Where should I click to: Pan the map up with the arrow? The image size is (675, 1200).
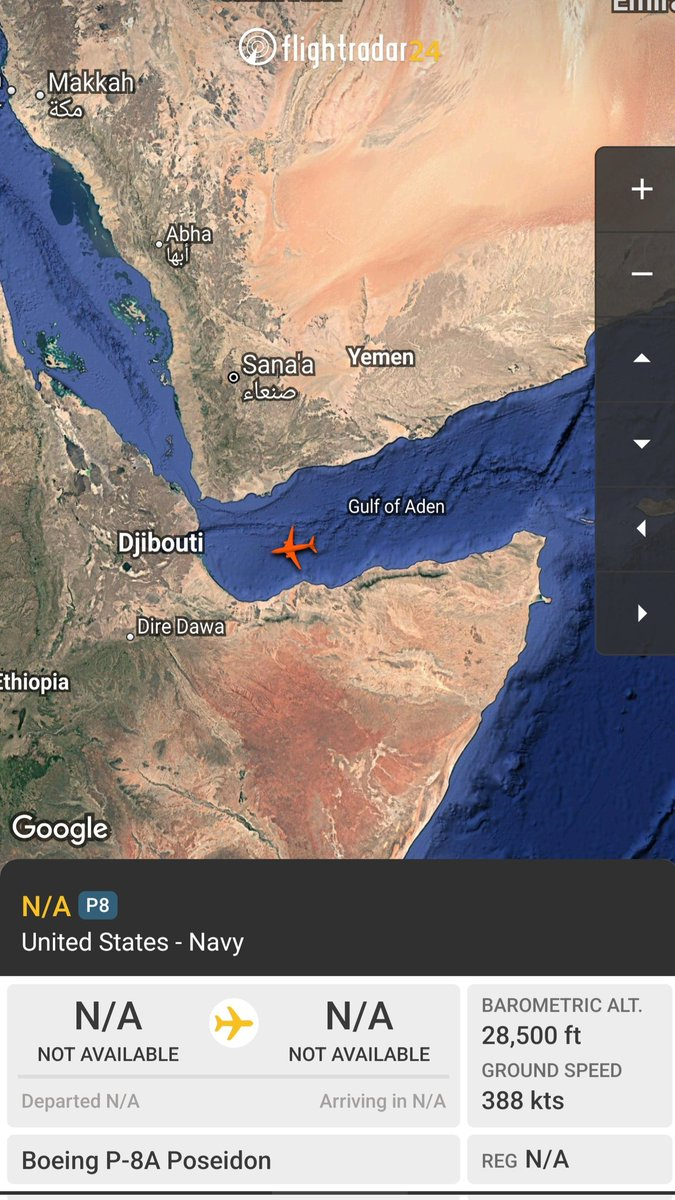[641, 359]
